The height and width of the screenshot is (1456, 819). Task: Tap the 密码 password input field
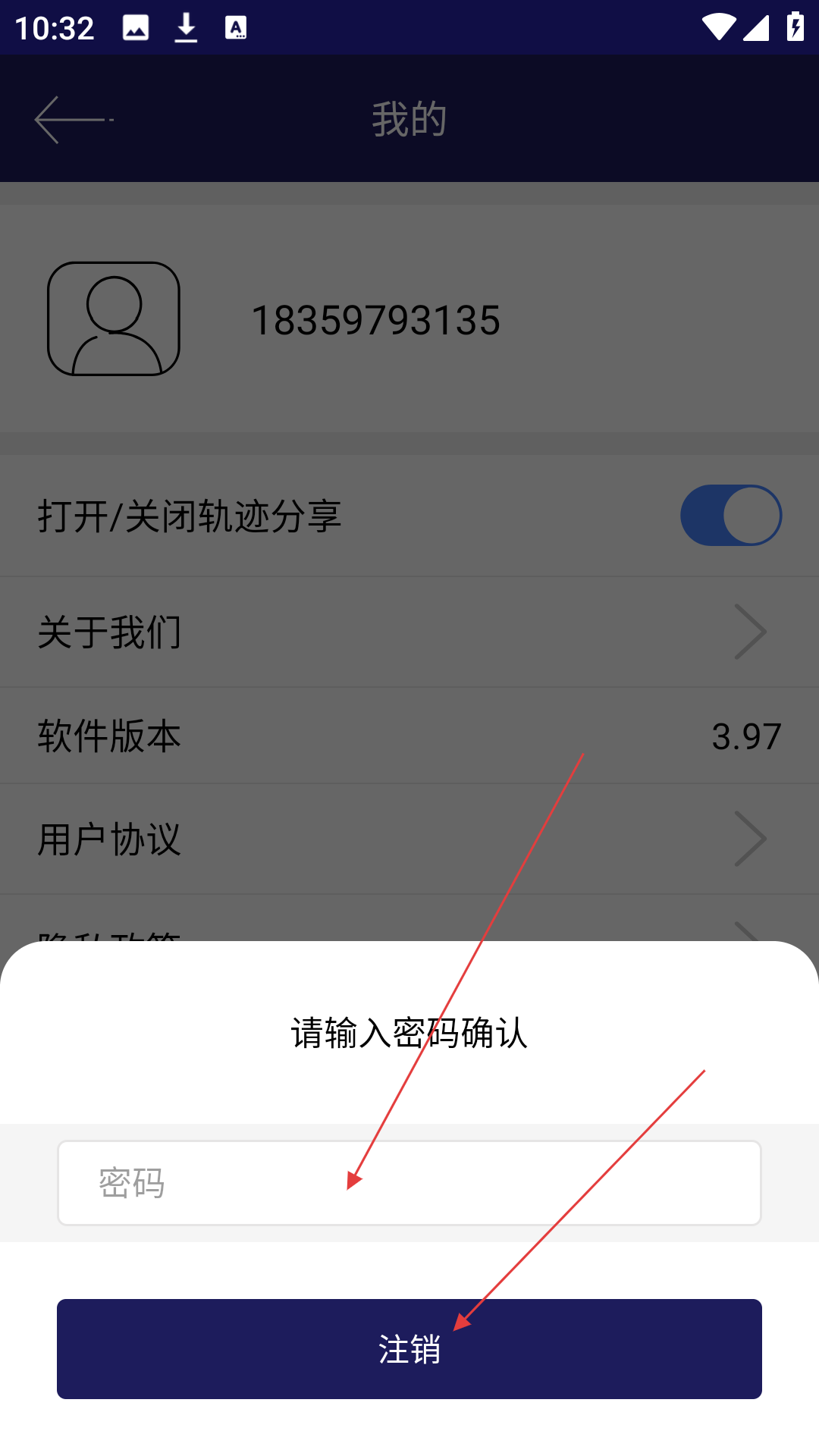409,1182
